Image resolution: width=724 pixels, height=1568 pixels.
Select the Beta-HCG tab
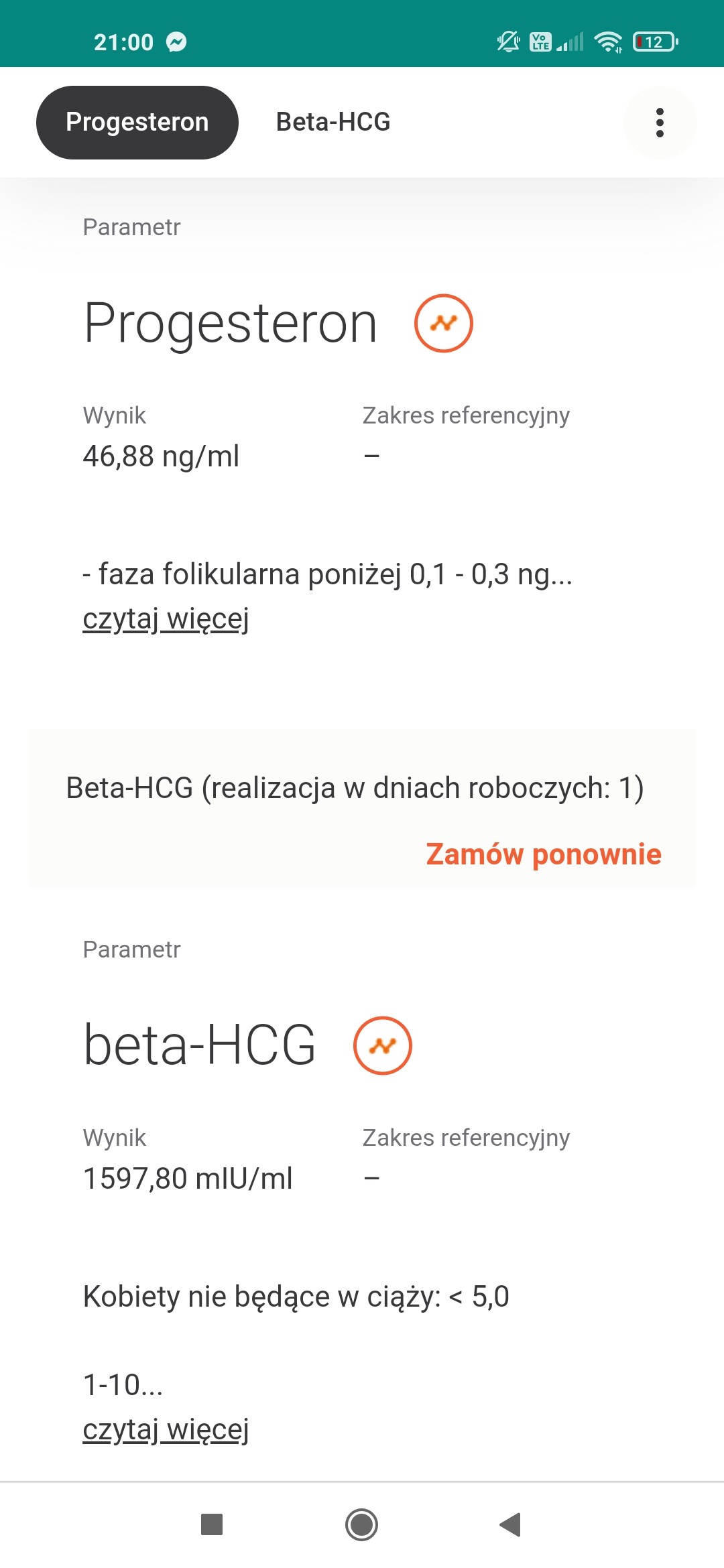click(333, 123)
